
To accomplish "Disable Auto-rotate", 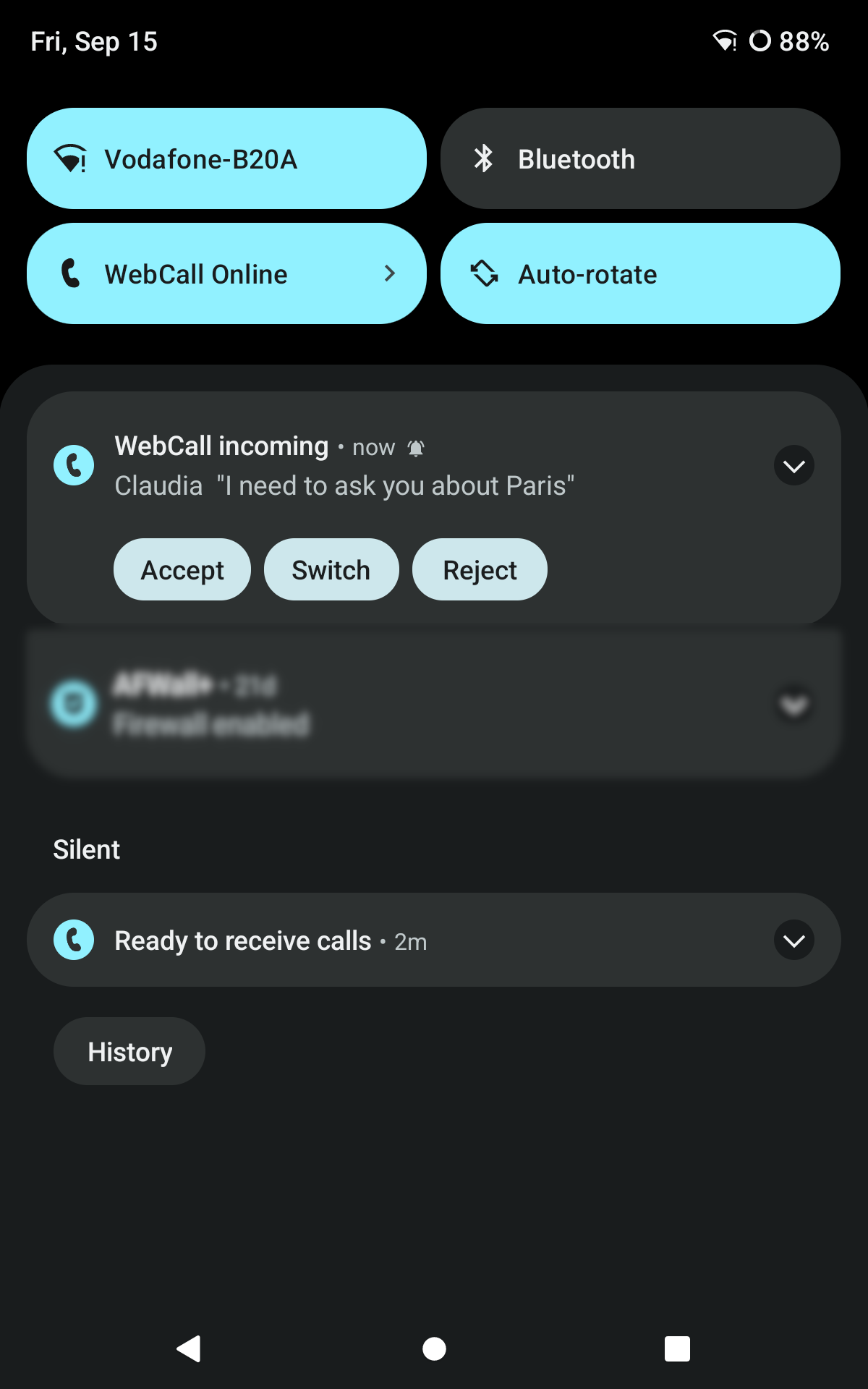I will [640, 273].
